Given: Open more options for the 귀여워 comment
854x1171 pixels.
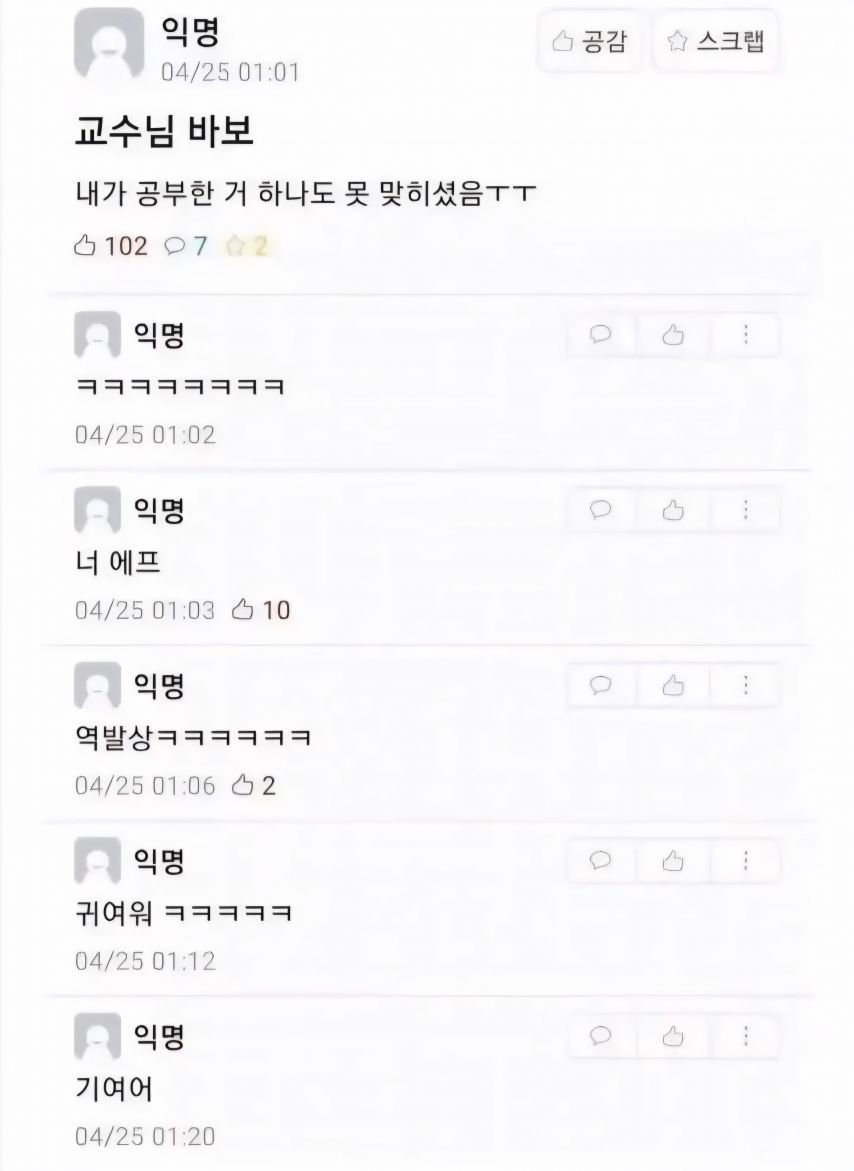Looking at the screenshot, I should [x=745, y=860].
